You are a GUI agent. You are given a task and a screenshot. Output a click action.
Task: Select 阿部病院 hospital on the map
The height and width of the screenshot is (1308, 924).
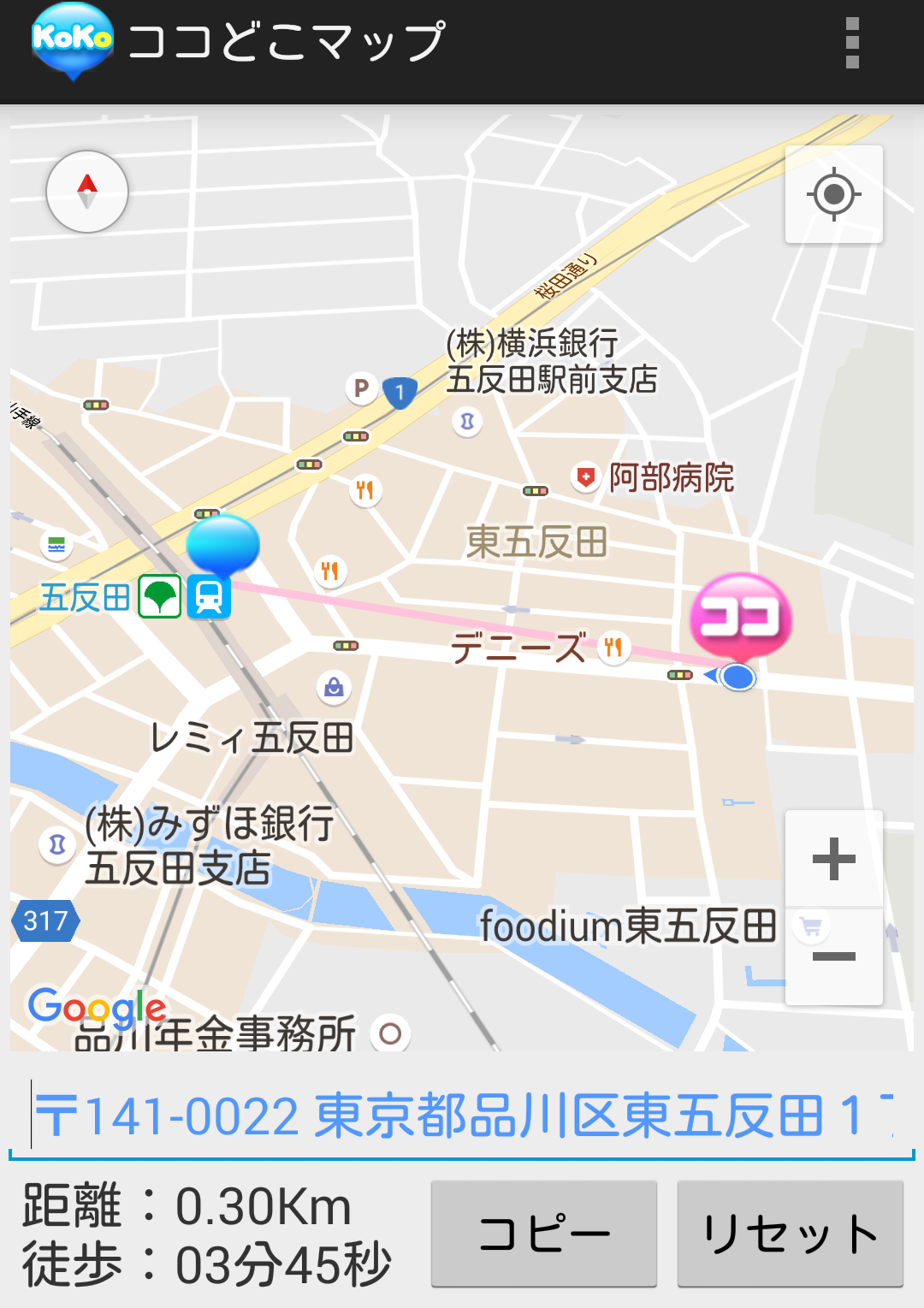coord(586,476)
